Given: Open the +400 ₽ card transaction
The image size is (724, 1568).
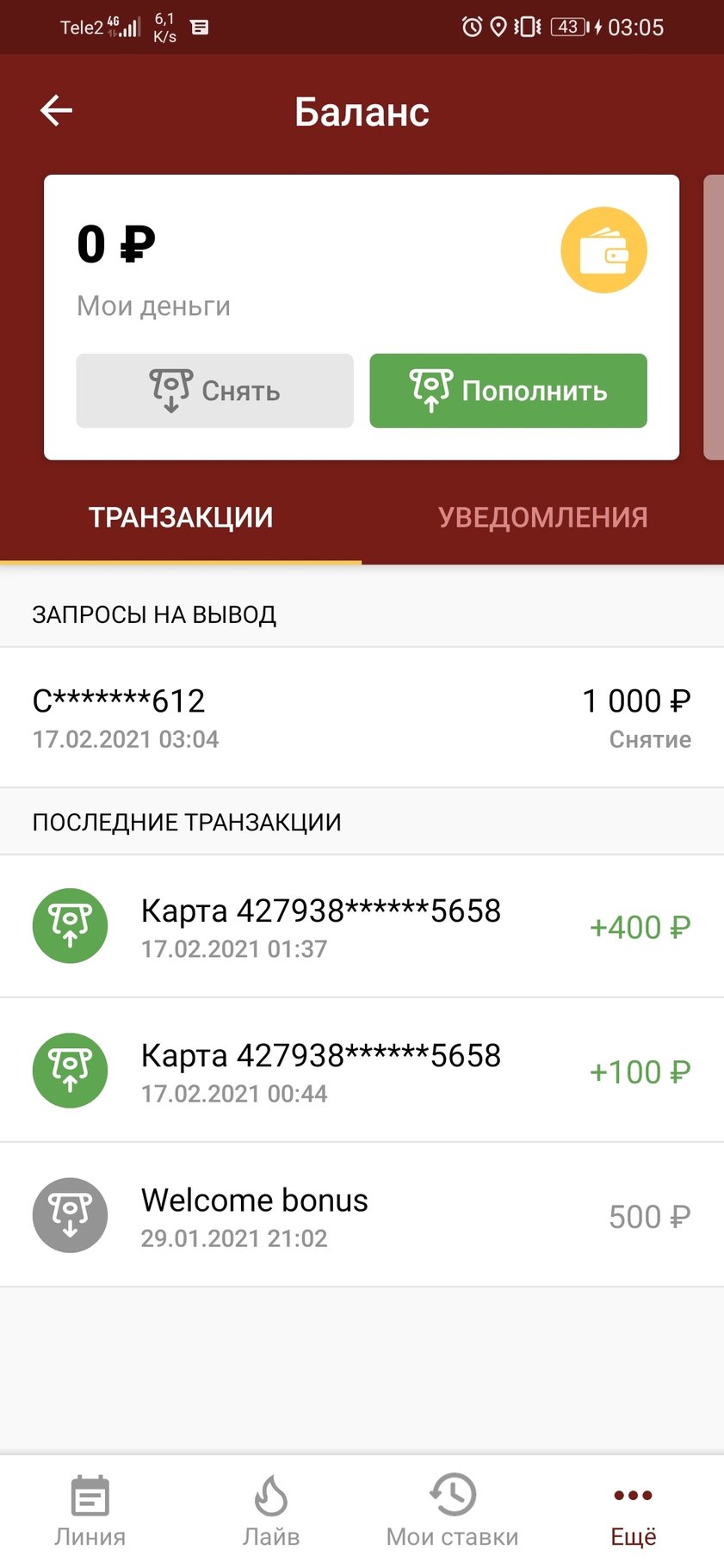Looking at the screenshot, I should (362, 927).
